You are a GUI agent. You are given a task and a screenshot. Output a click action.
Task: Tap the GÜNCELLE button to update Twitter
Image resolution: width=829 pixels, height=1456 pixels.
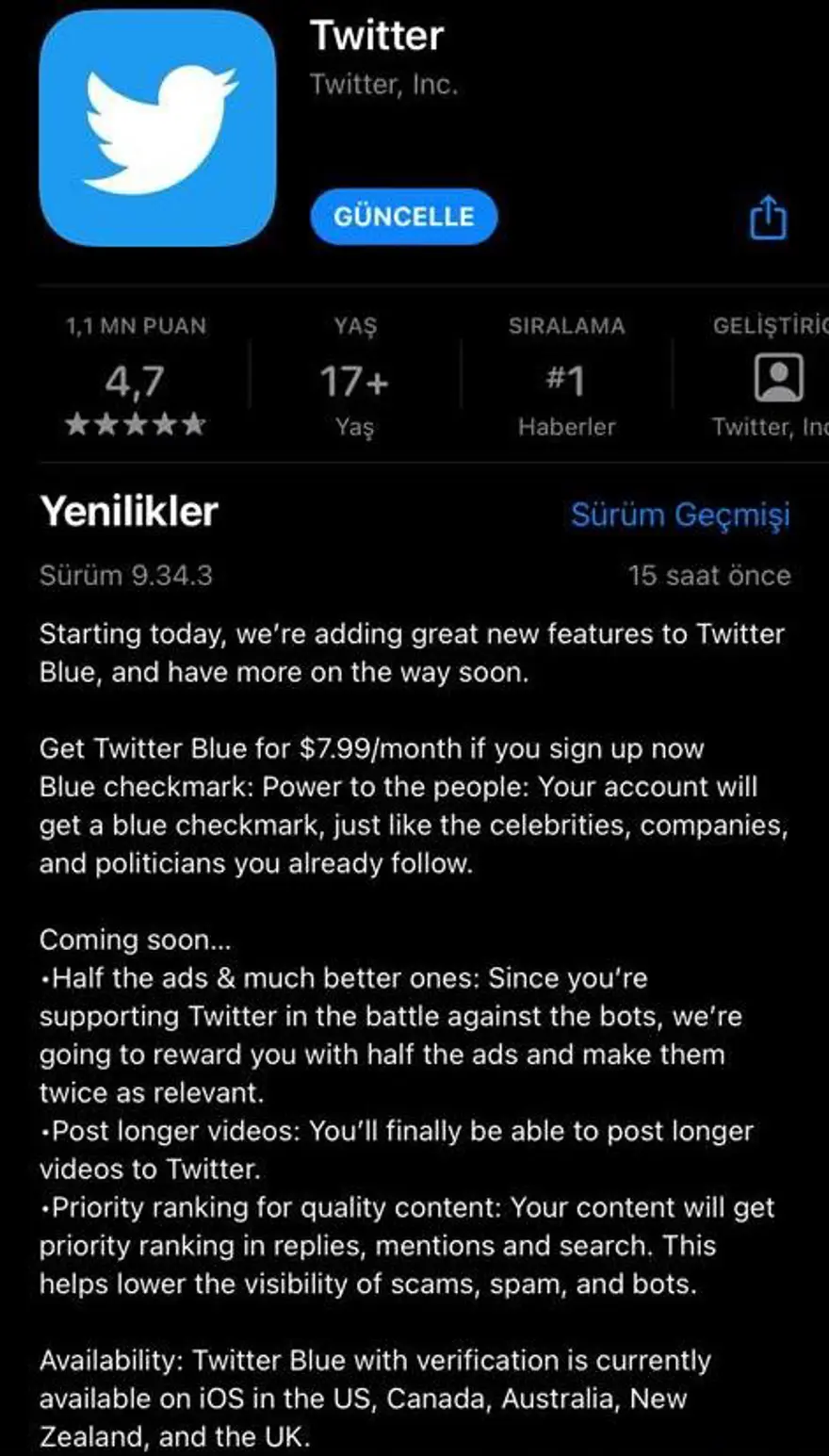point(403,217)
